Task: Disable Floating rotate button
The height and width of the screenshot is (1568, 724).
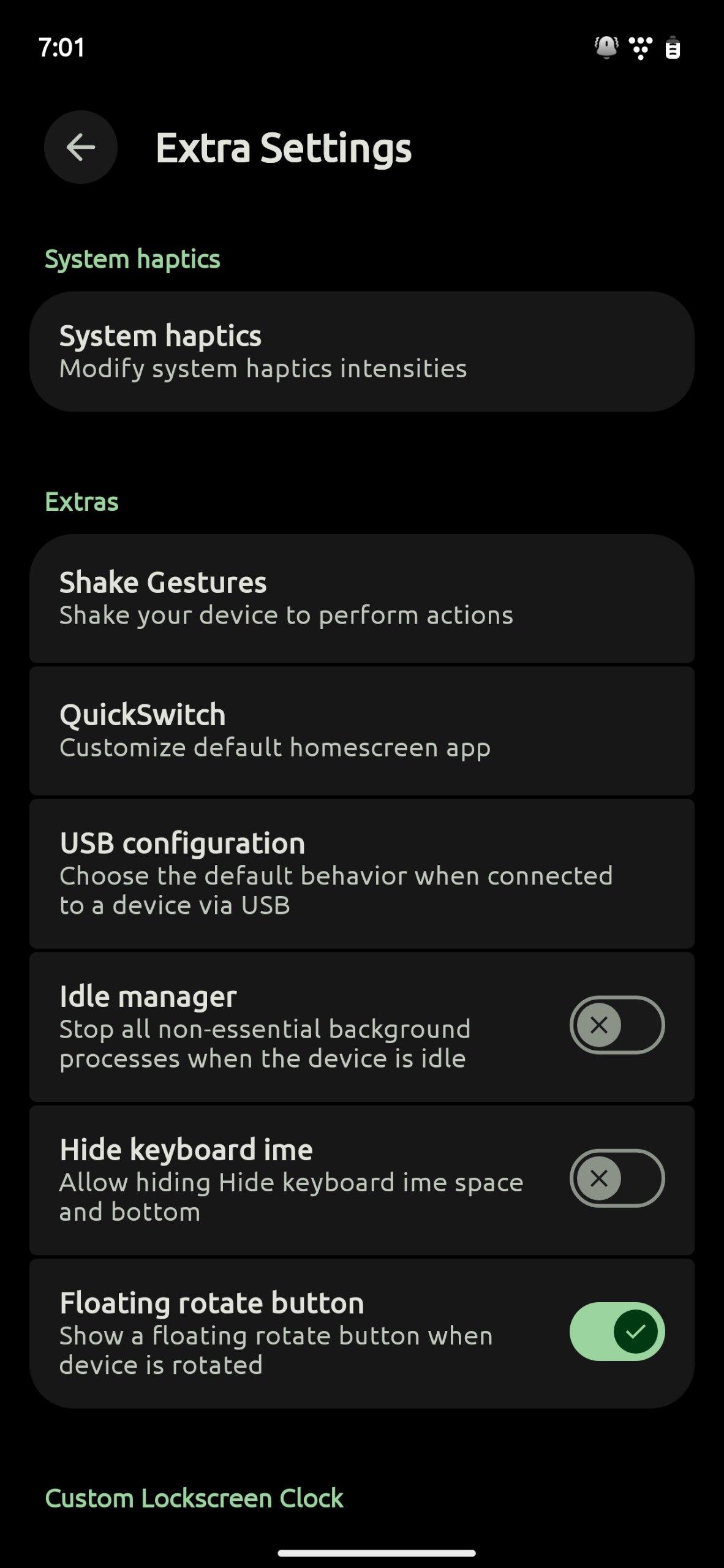Action: pyautogui.click(x=617, y=1331)
